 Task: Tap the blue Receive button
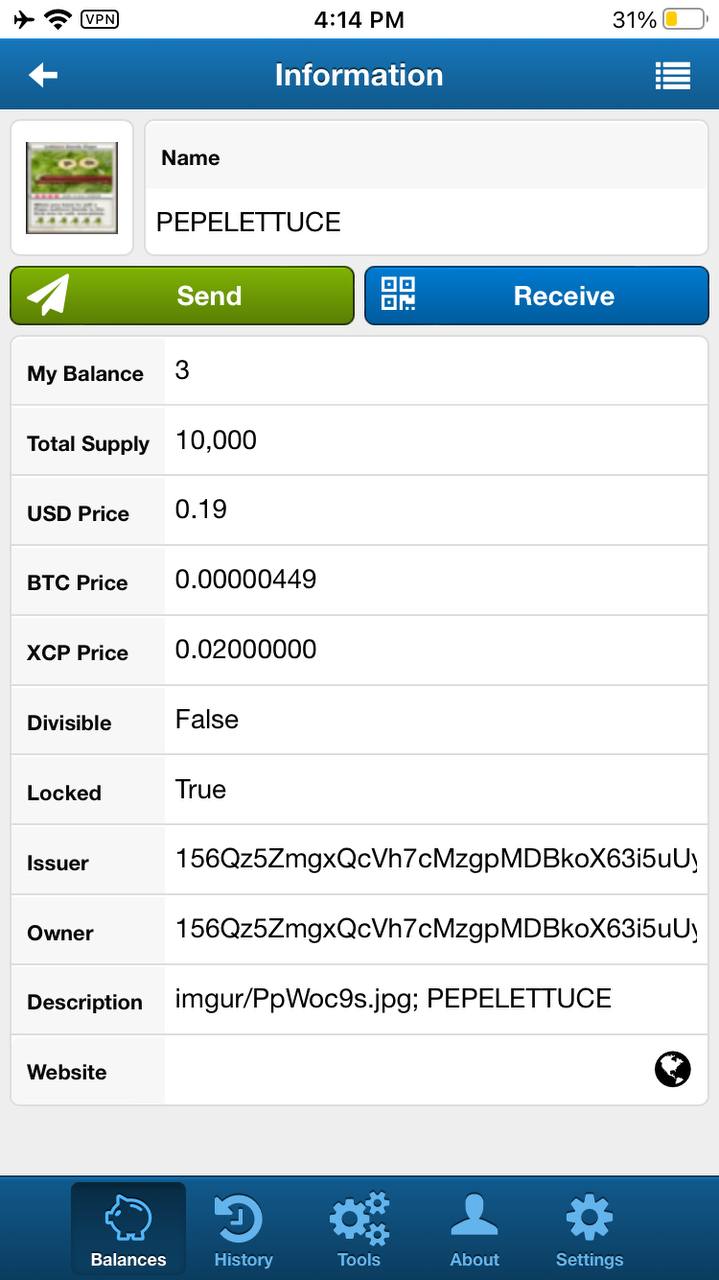536,295
